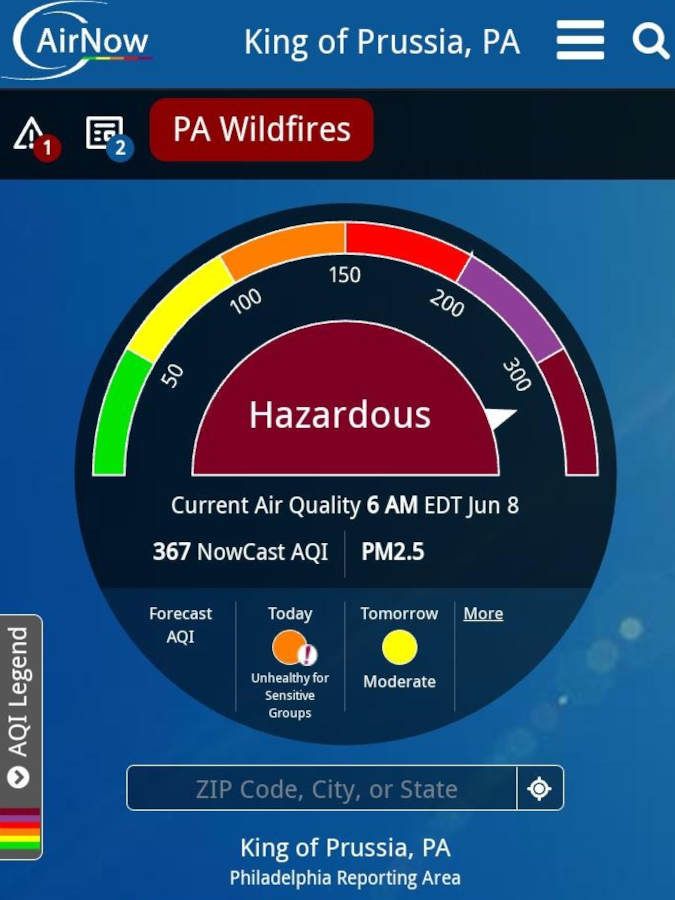Open the PA Wildfires banner

(x=261, y=130)
